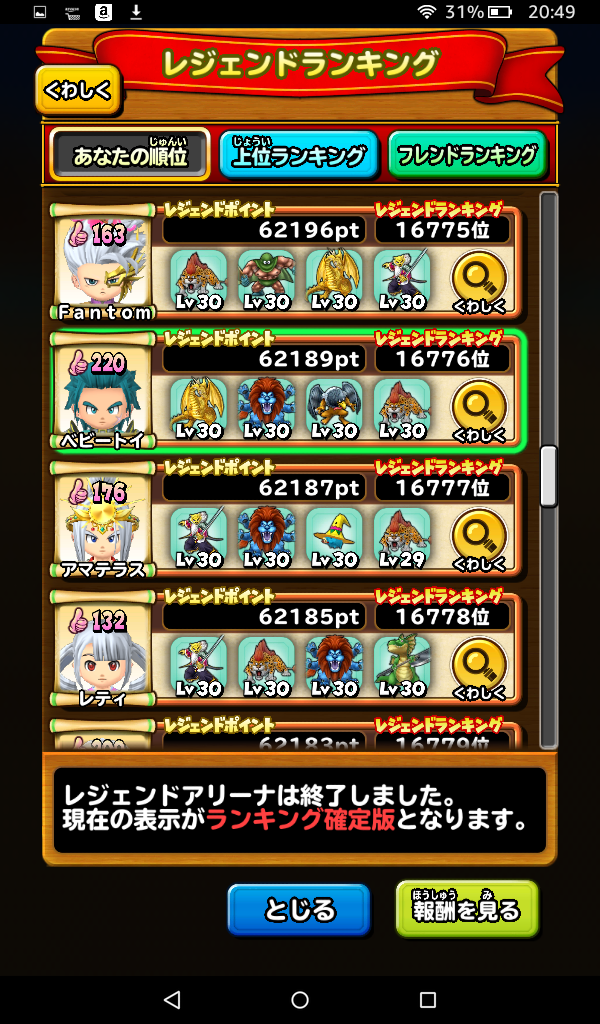The height and width of the screenshot is (1024, 600).
Task: View details for player レティ
Action: tap(481, 665)
